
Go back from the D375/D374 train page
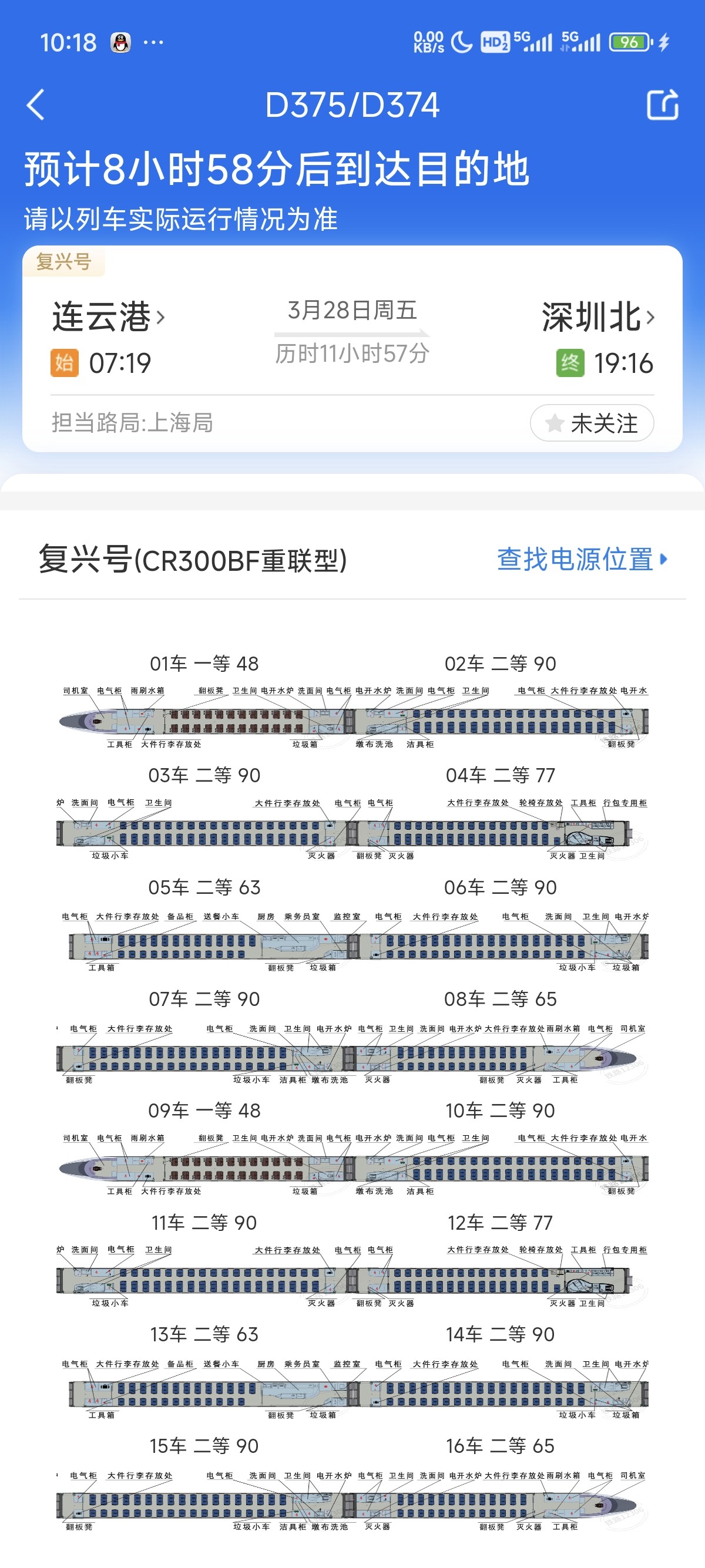coord(36,105)
